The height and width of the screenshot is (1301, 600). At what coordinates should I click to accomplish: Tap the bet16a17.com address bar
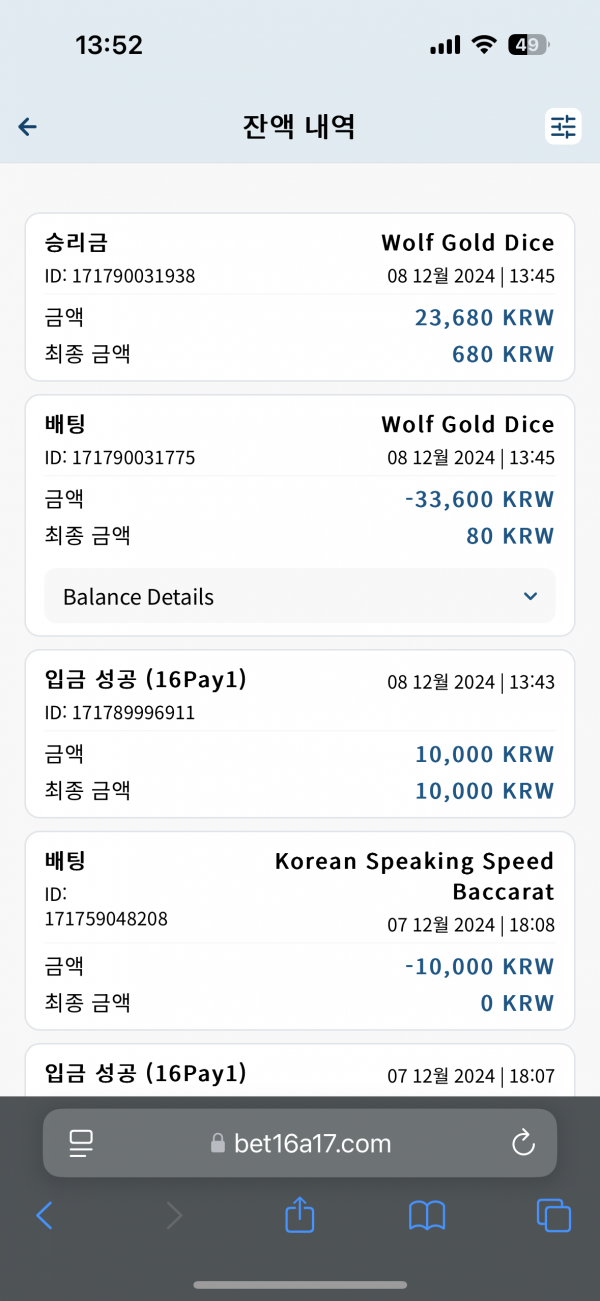[300, 1143]
